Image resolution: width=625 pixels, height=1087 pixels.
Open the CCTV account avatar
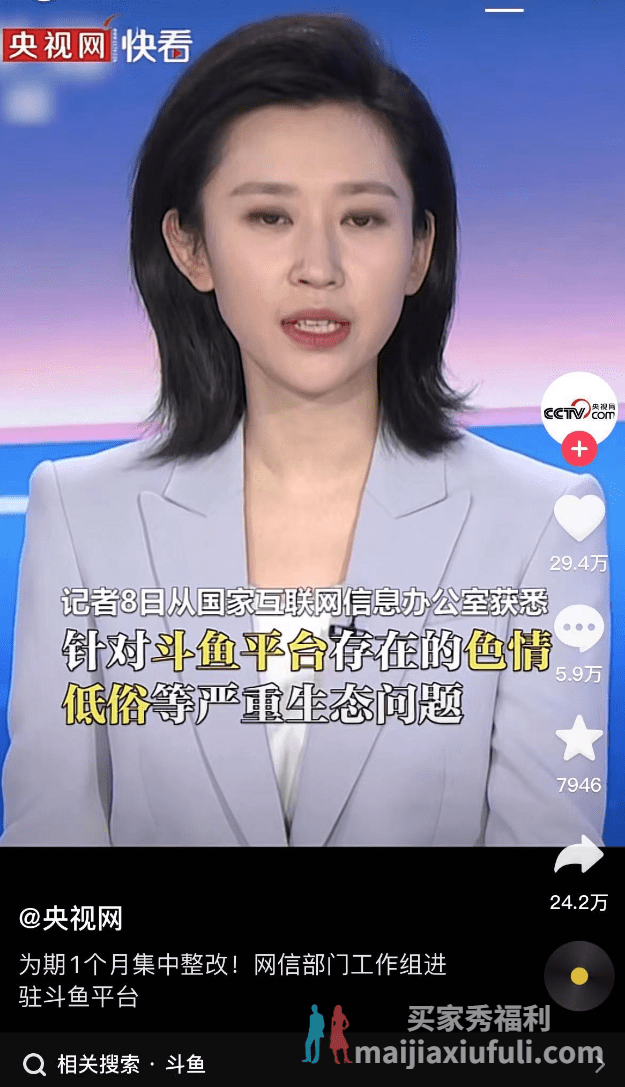point(579,408)
